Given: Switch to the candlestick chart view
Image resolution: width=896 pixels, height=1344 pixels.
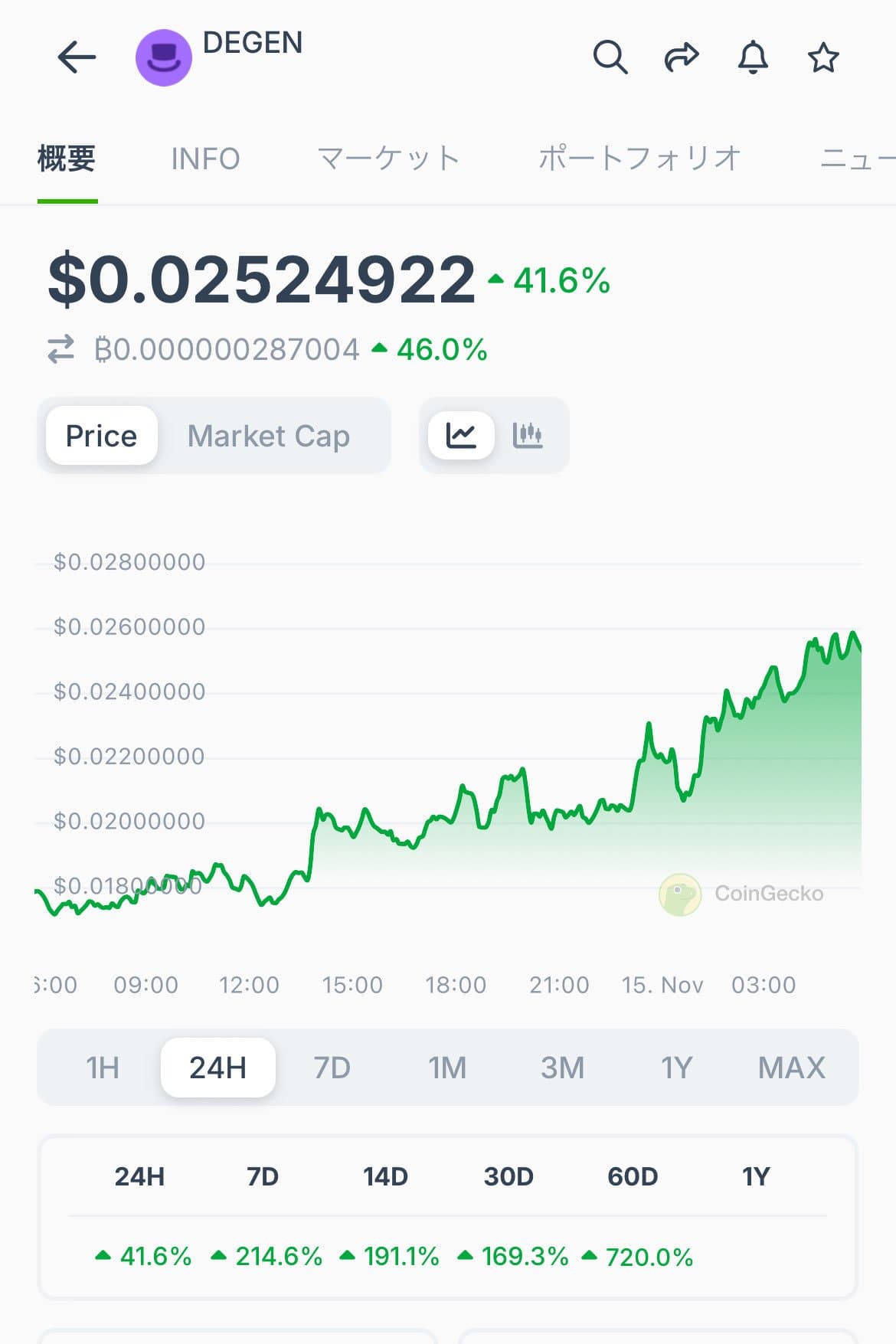Looking at the screenshot, I should pyautogui.click(x=528, y=436).
